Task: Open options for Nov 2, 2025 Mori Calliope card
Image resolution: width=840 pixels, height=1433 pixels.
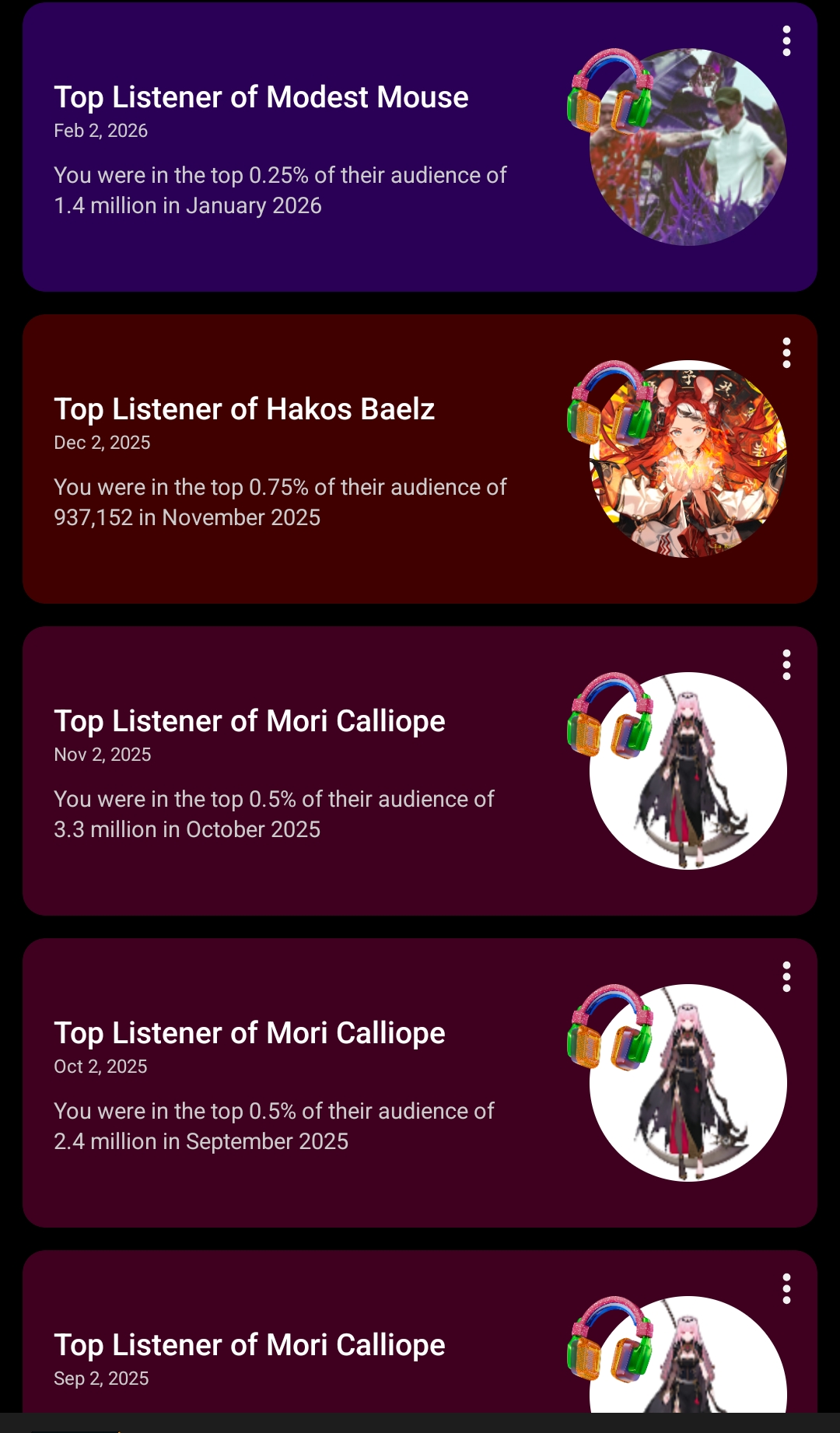Action: [x=786, y=665]
